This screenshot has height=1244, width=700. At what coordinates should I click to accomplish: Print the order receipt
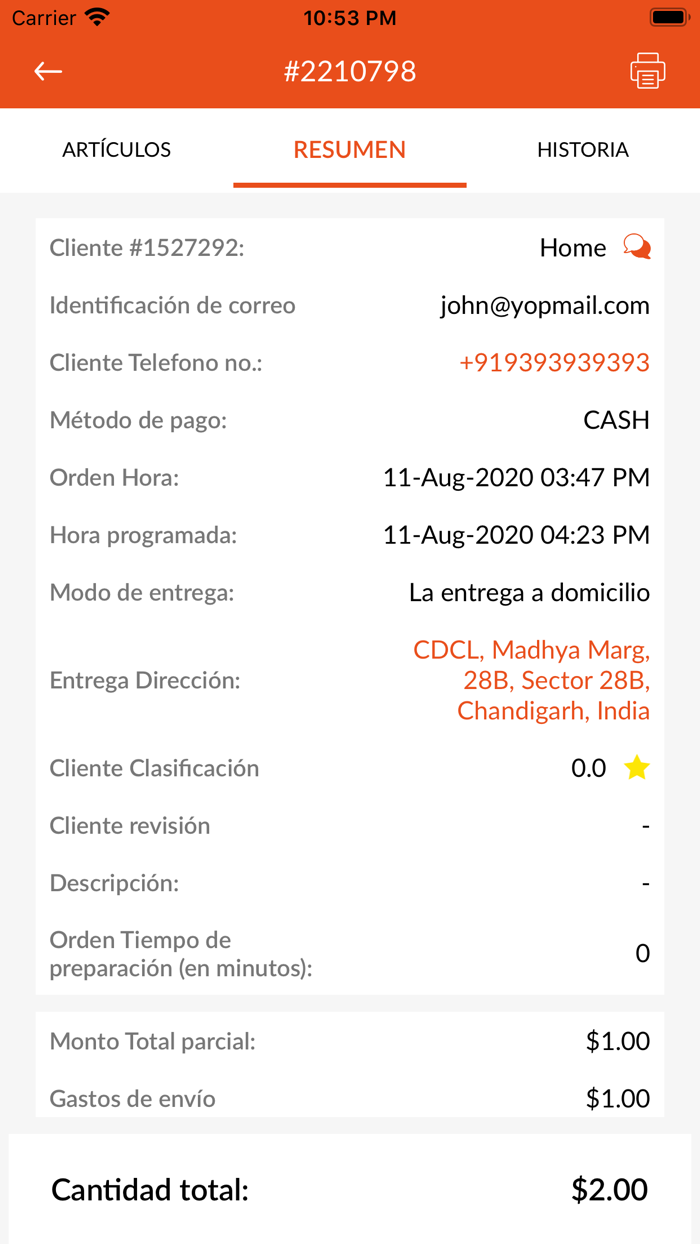647,71
